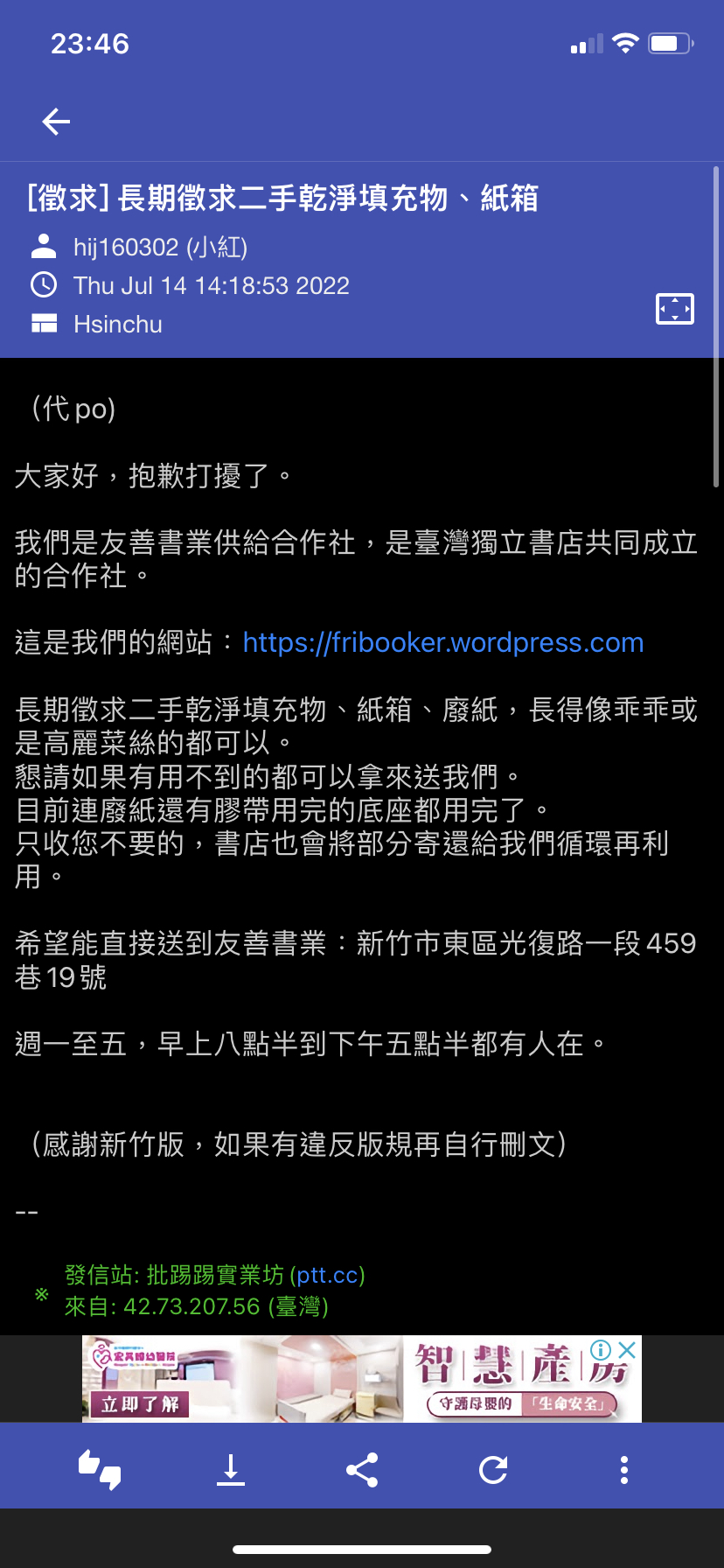Close the banner advertisement
Image resolution: width=724 pixels, height=1568 pixels.
tap(627, 1350)
